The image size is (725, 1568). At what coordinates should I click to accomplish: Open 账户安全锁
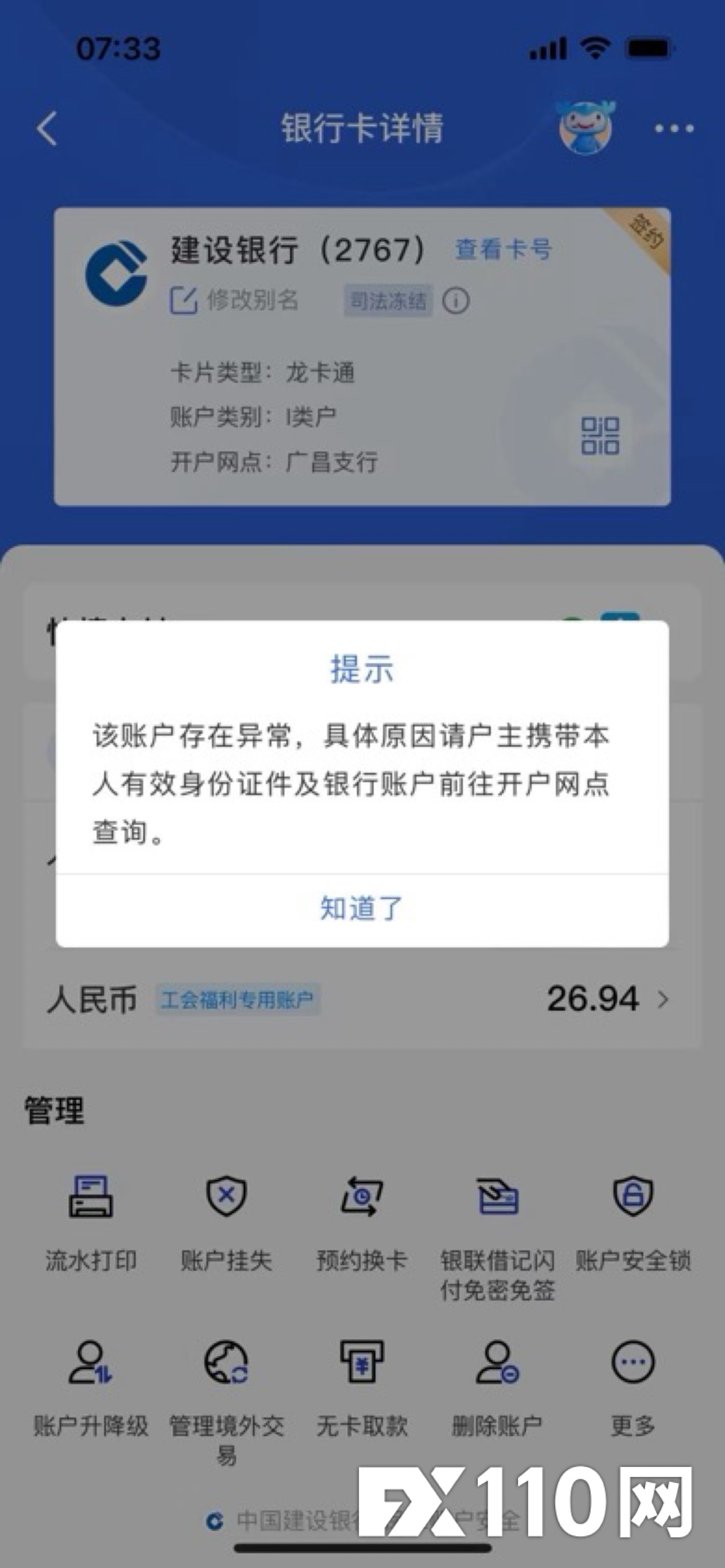[x=633, y=1217]
